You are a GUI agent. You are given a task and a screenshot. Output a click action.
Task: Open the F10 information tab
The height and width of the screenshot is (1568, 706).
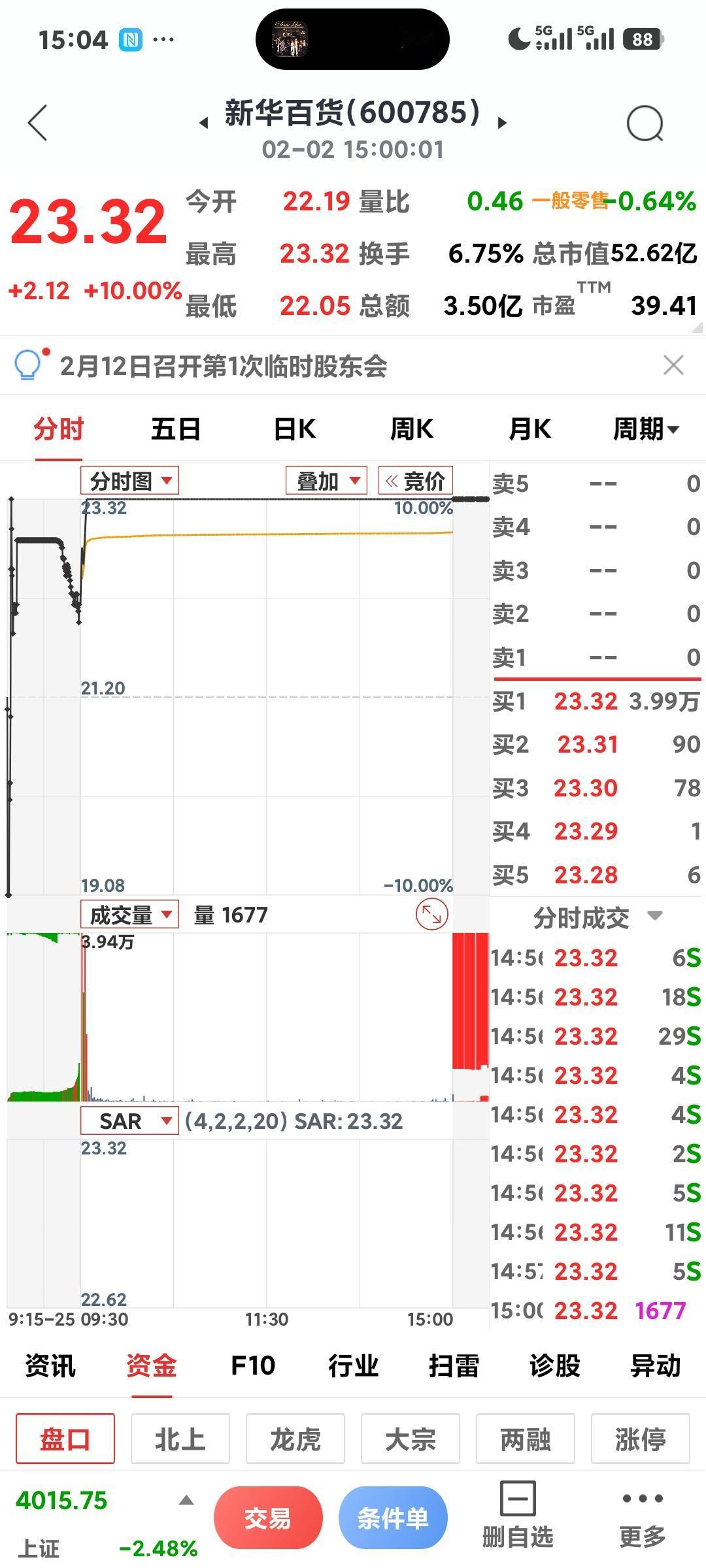(x=254, y=1365)
